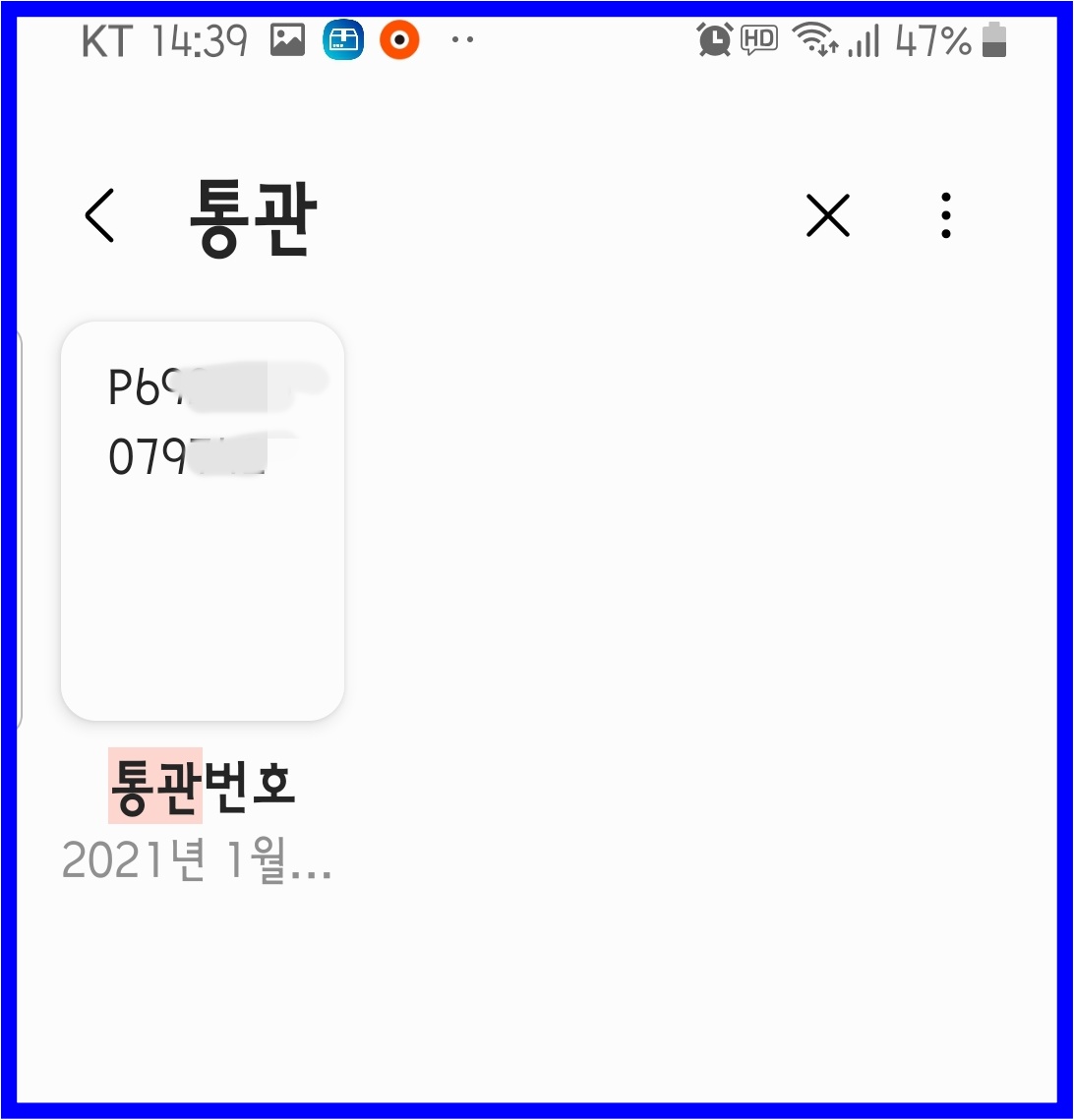The height and width of the screenshot is (1120, 1074).
Task: Tap the orange circle notification icon
Action: tap(399, 40)
